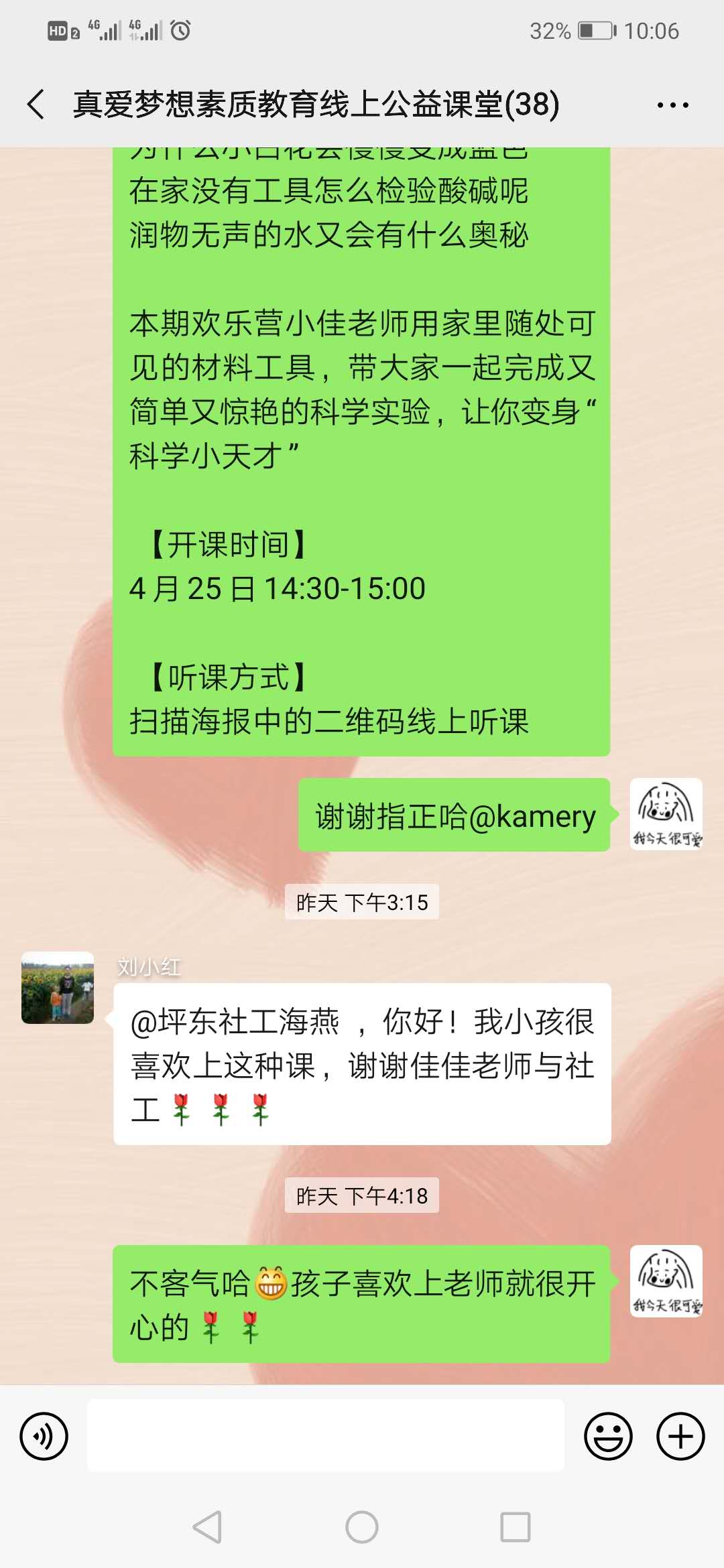
Task: Open the plus attachments panel
Action: tap(680, 1436)
